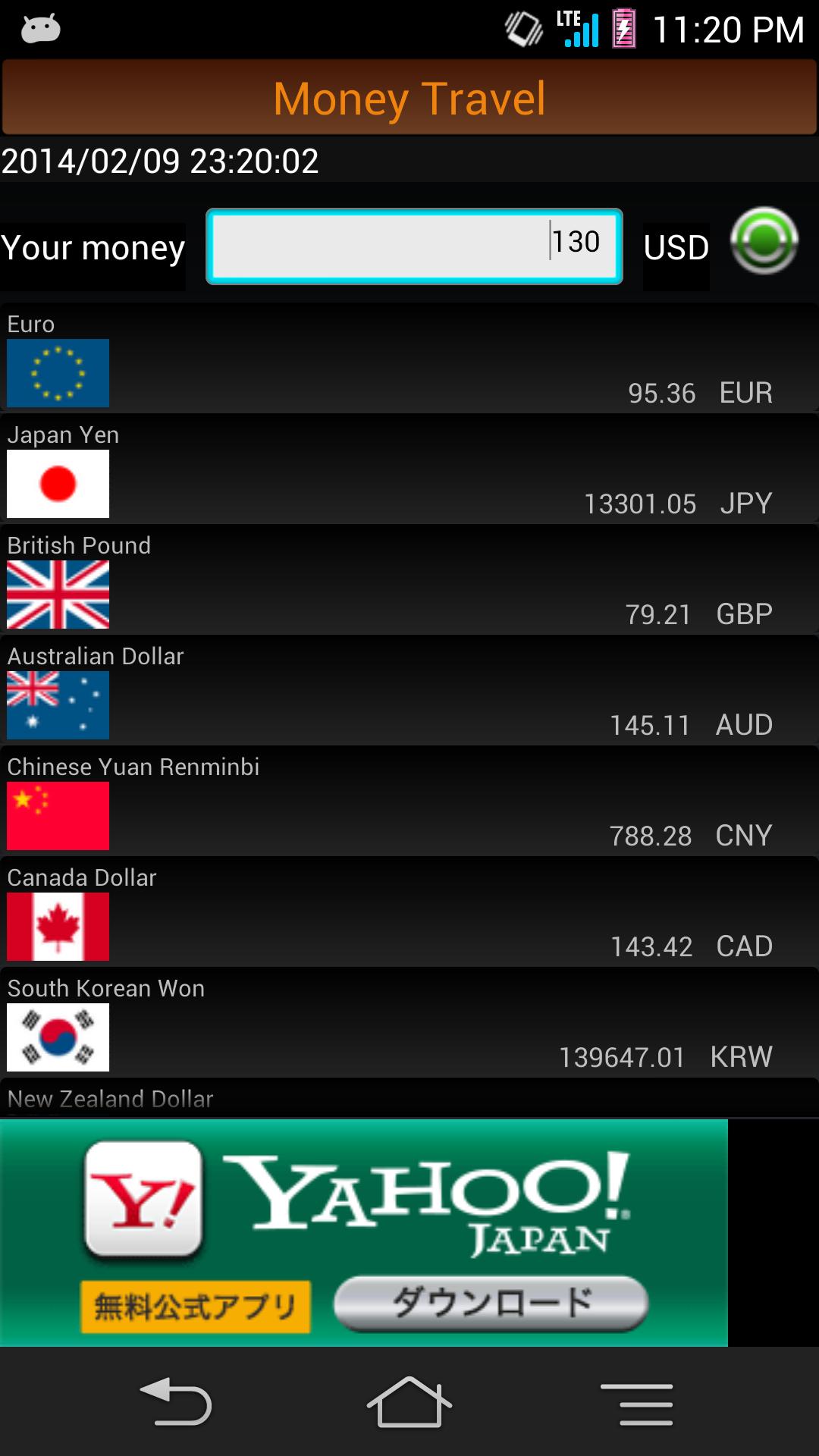Viewport: 819px width, 1456px height.
Task: Click the Canada Dollar flag icon
Action: pyautogui.click(x=58, y=927)
